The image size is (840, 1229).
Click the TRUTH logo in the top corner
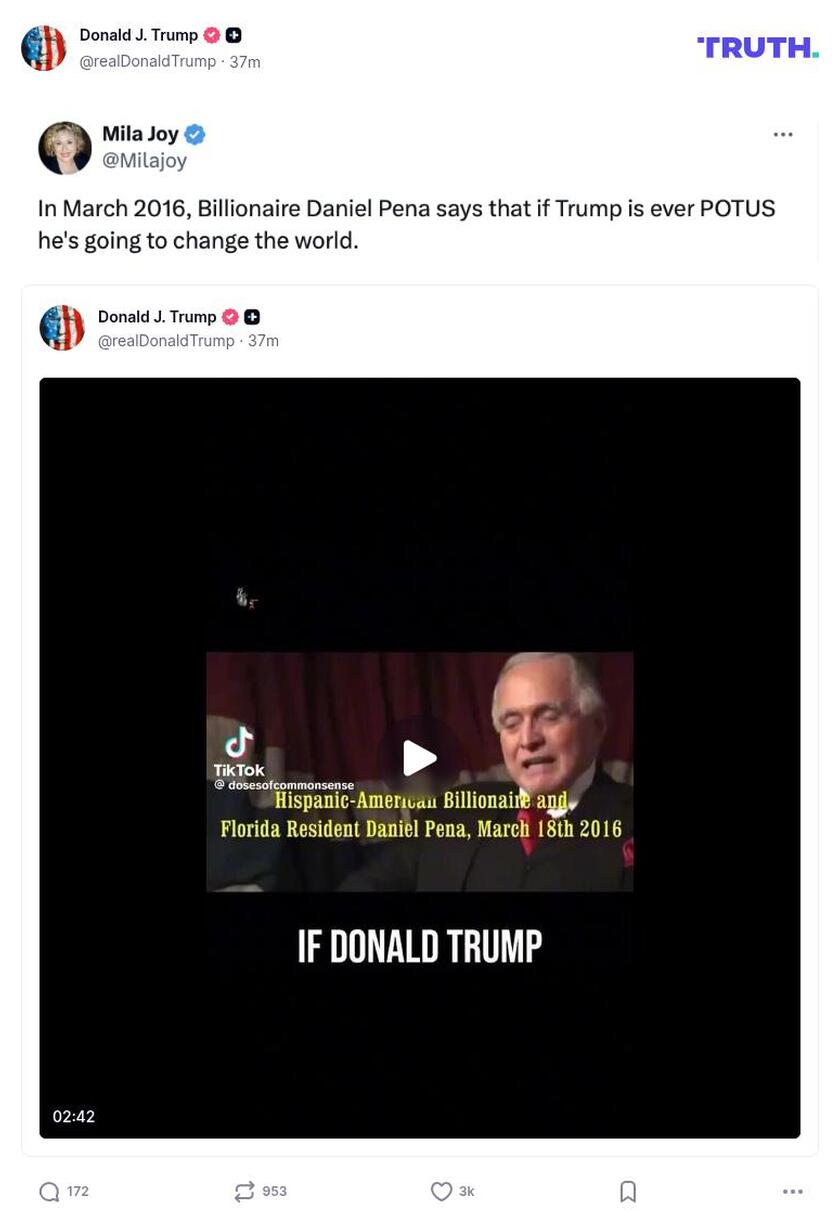757,46
